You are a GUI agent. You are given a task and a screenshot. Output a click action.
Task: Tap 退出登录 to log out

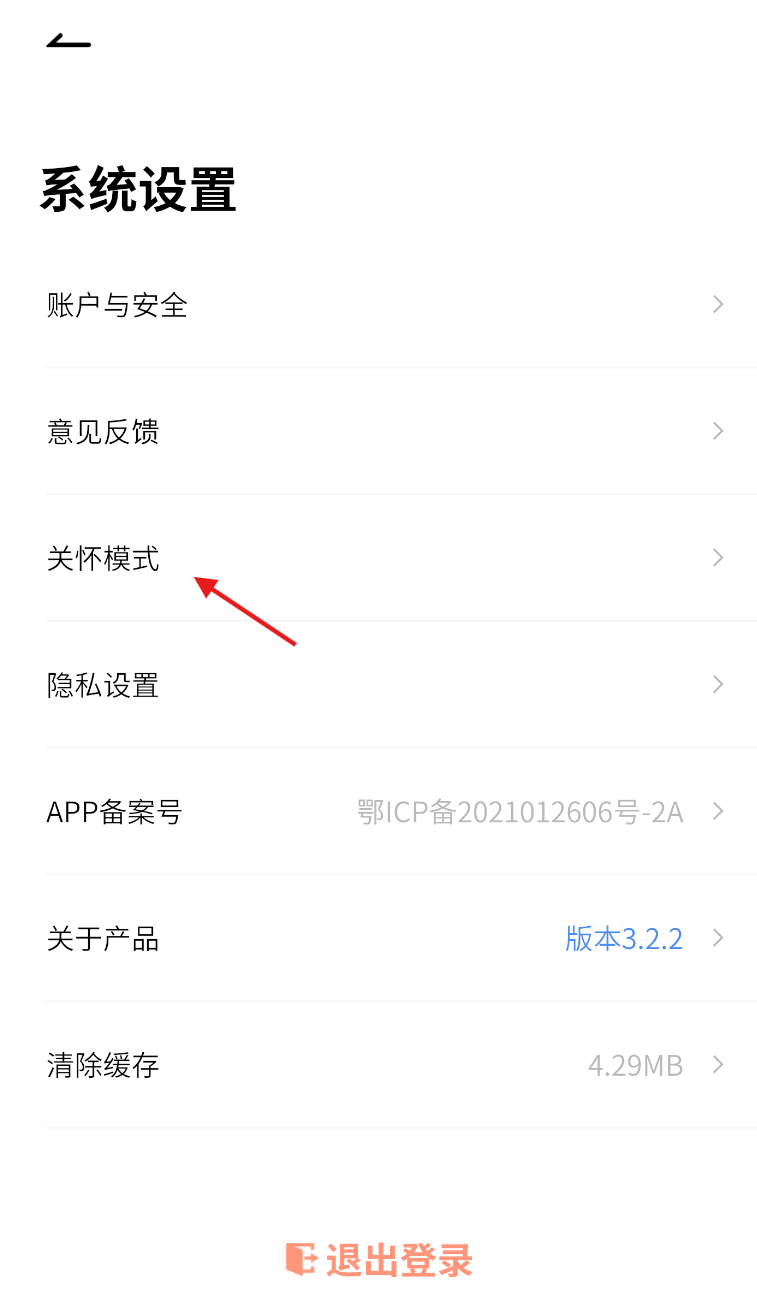[379, 1260]
